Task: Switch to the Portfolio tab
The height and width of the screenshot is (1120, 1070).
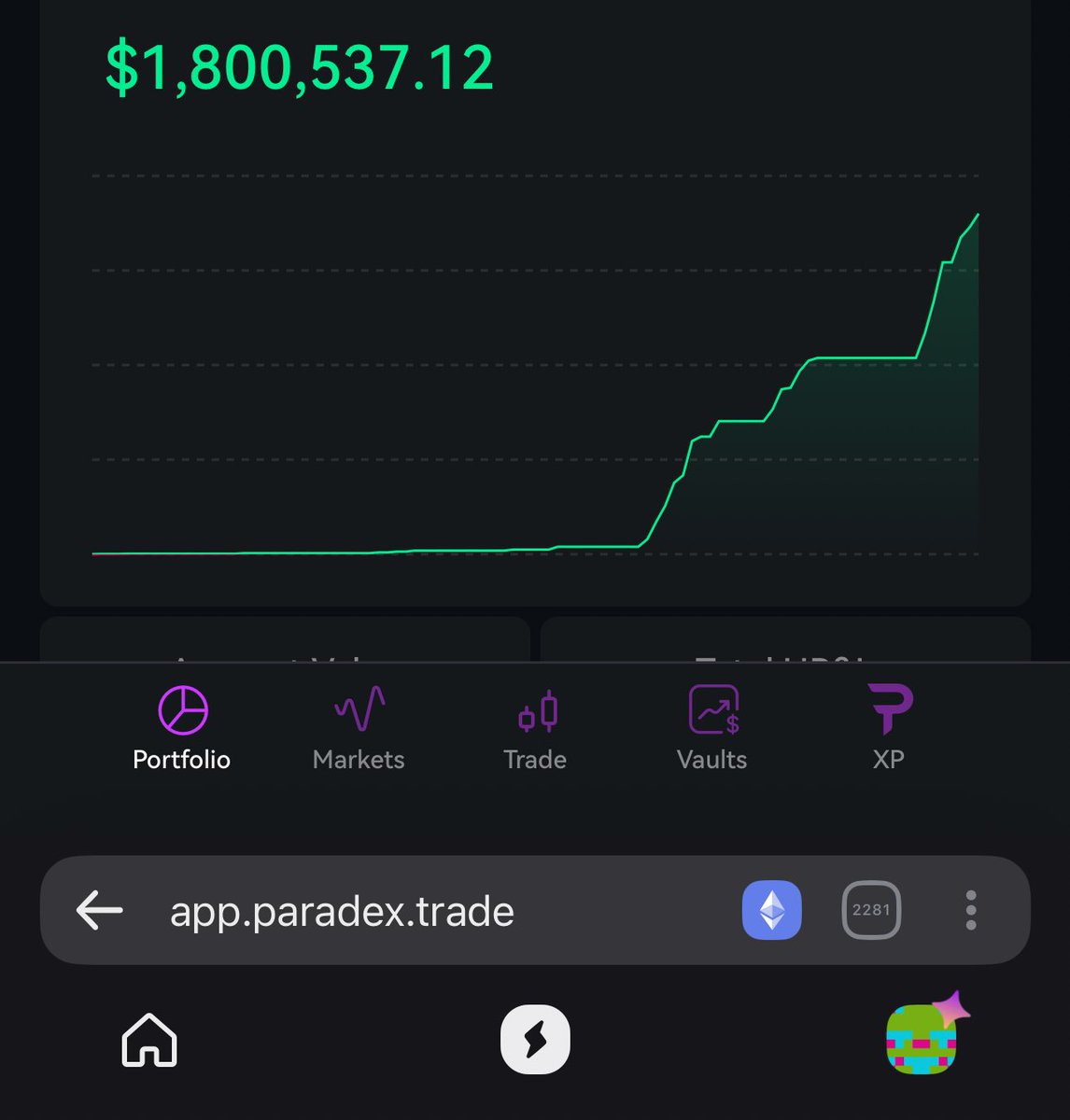Action: pos(182,730)
